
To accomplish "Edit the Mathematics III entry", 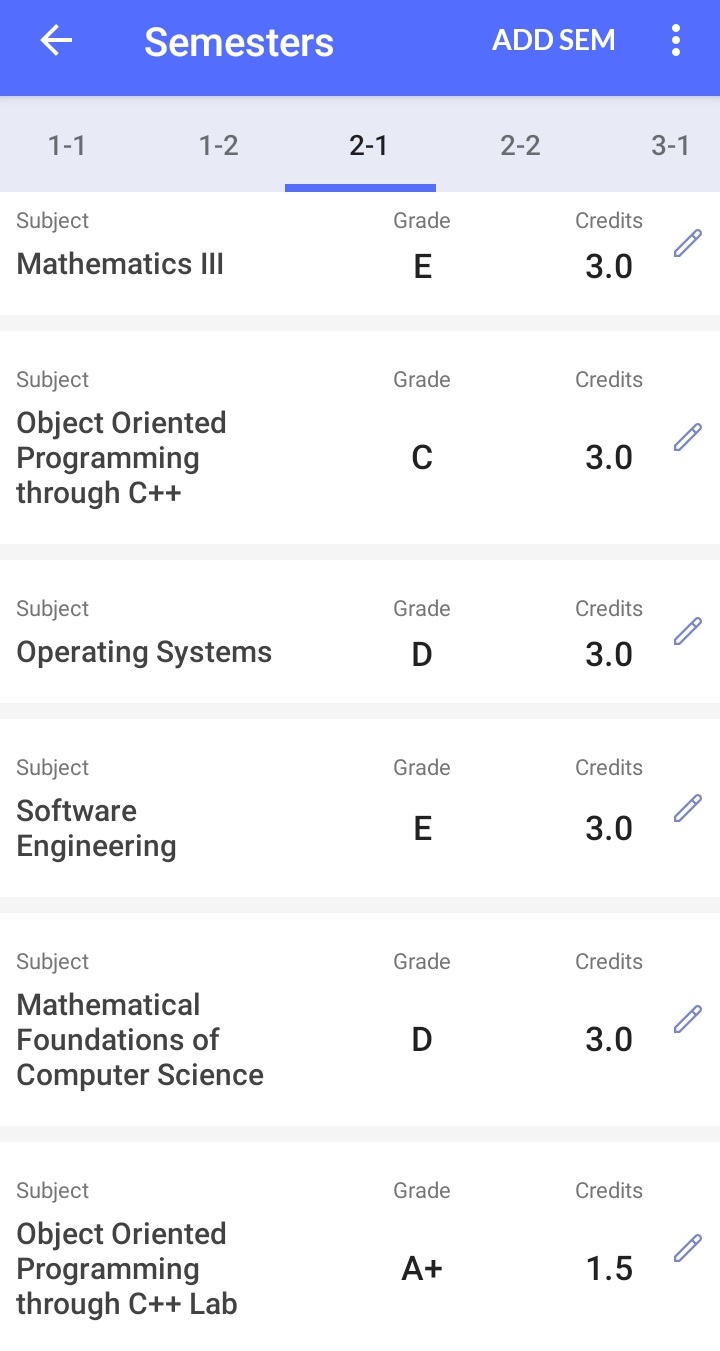I will 687,243.
